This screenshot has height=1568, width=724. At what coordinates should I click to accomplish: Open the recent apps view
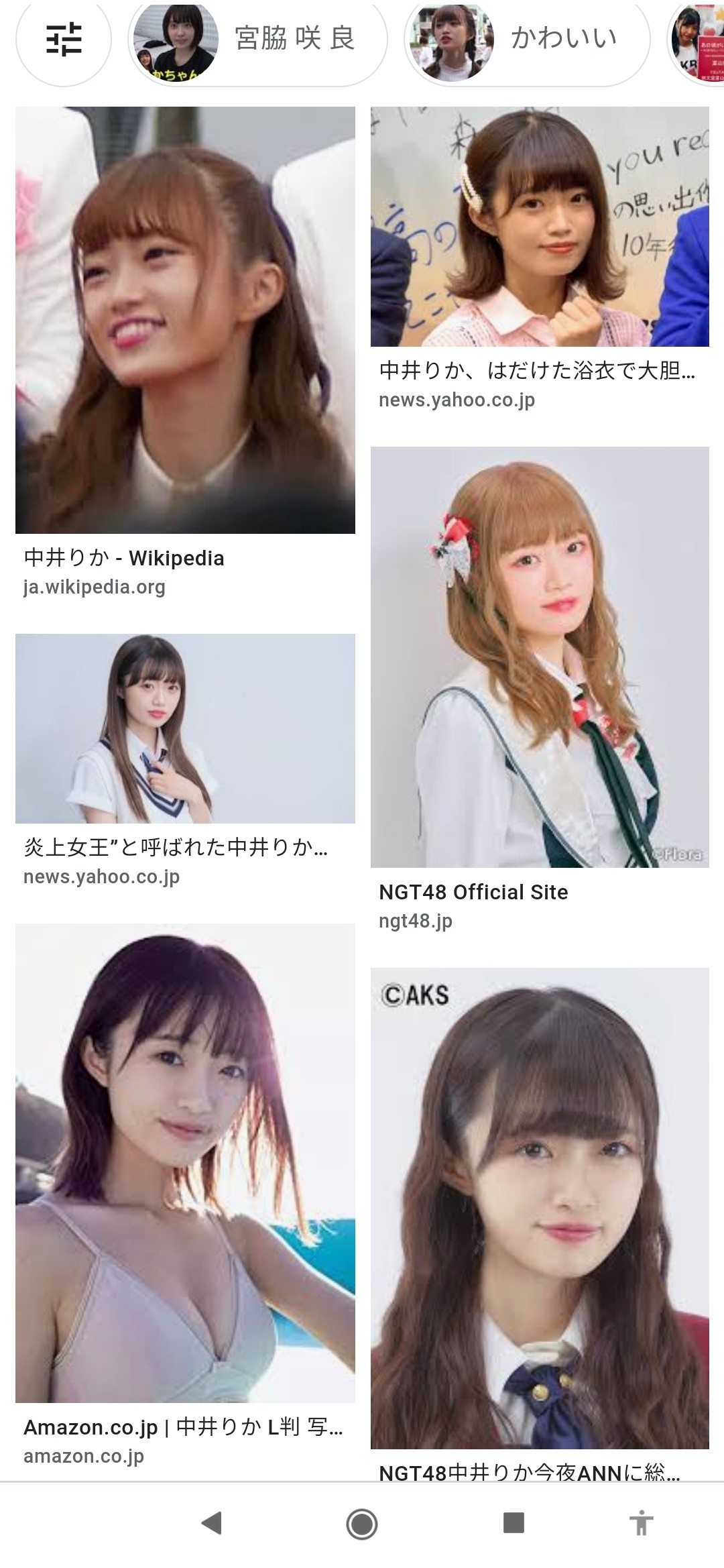coord(514,1523)
